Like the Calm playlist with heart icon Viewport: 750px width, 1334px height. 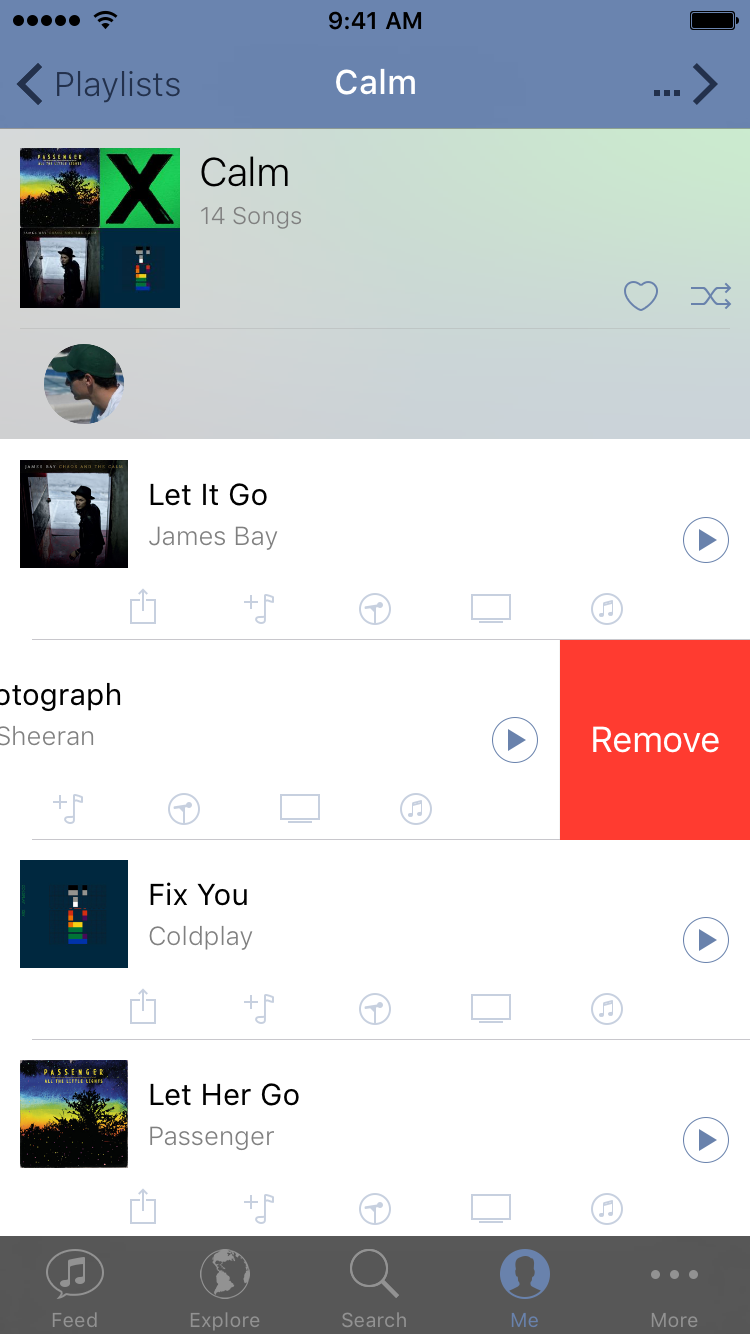point(641,296)
